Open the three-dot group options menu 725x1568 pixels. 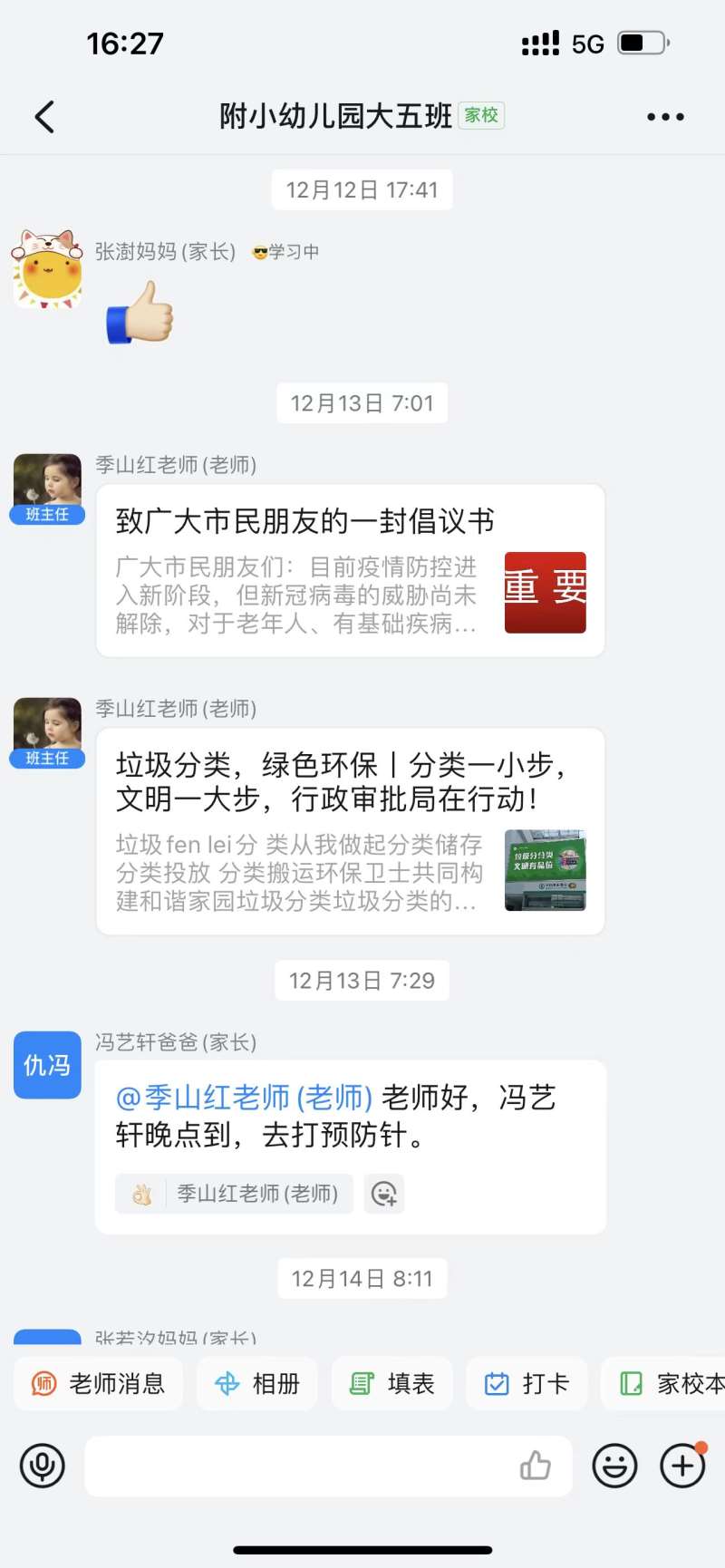(665, 117)
